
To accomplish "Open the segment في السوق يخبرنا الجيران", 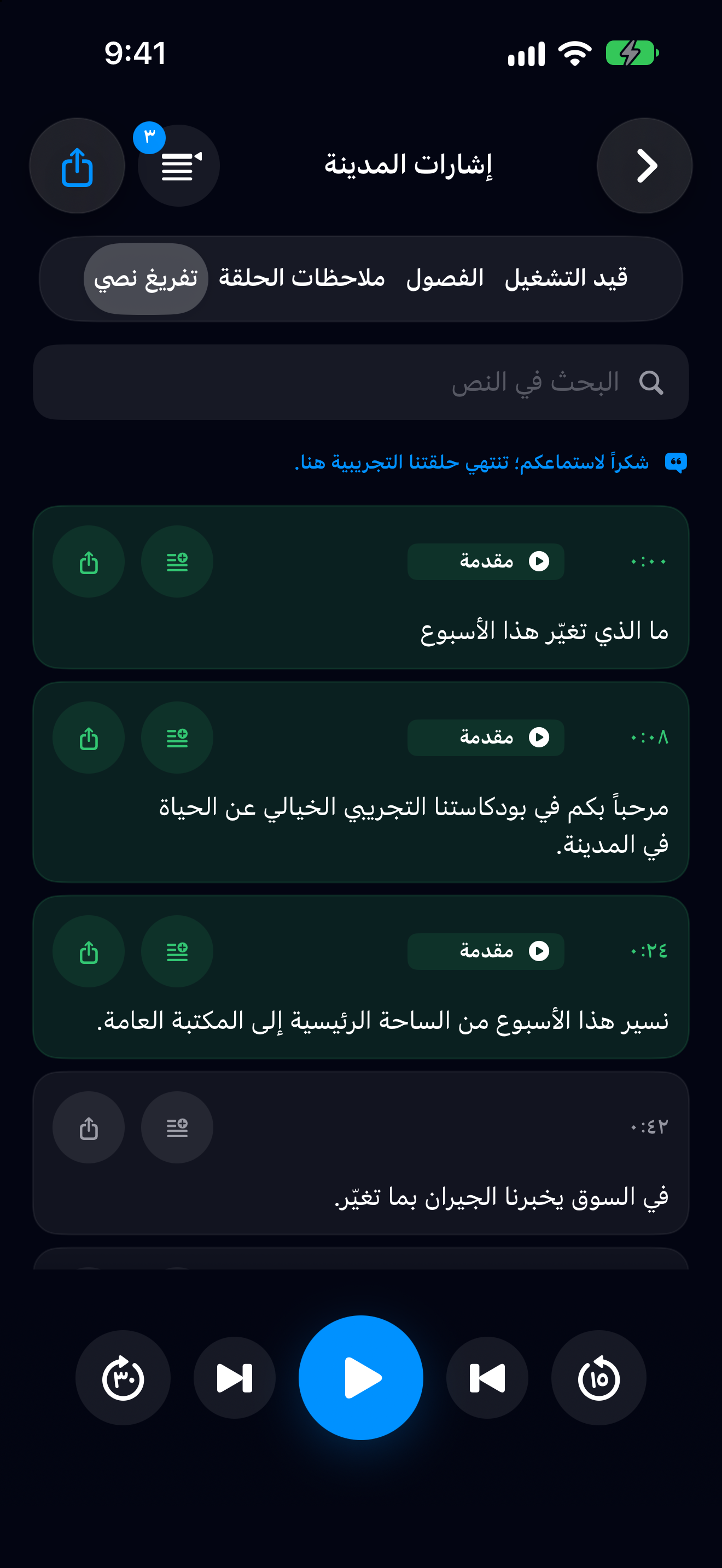I will click(361, 1153).
